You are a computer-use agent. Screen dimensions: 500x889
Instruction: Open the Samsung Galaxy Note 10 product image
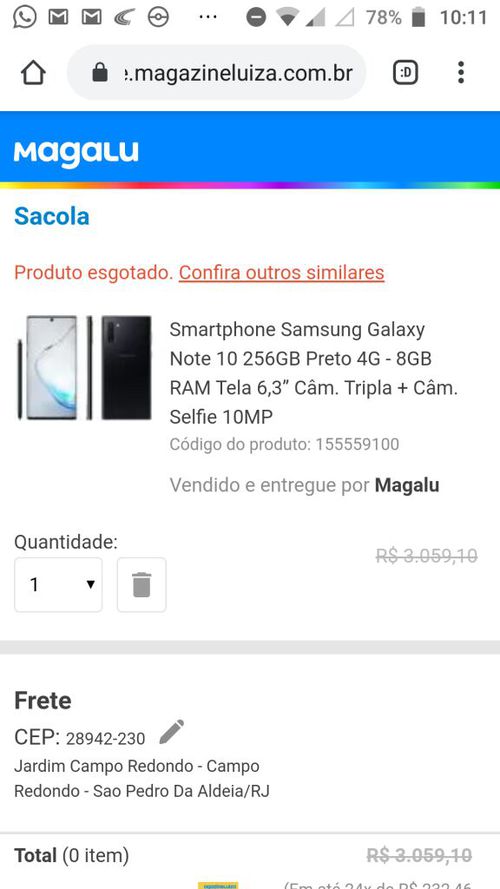(x=84, y=368)
